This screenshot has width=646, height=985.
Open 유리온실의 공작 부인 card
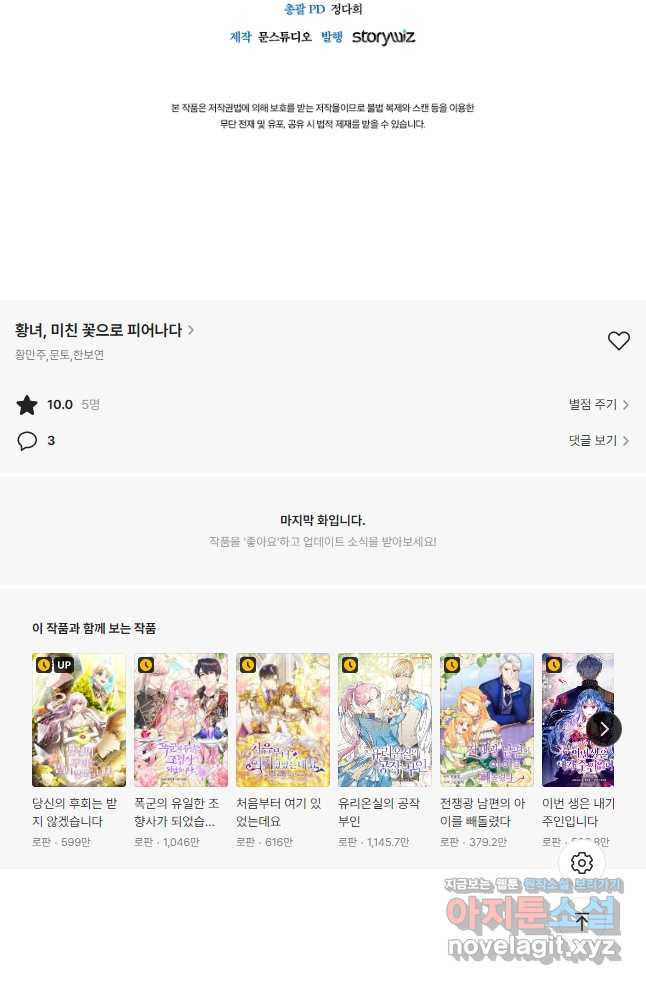click(385, 720)
